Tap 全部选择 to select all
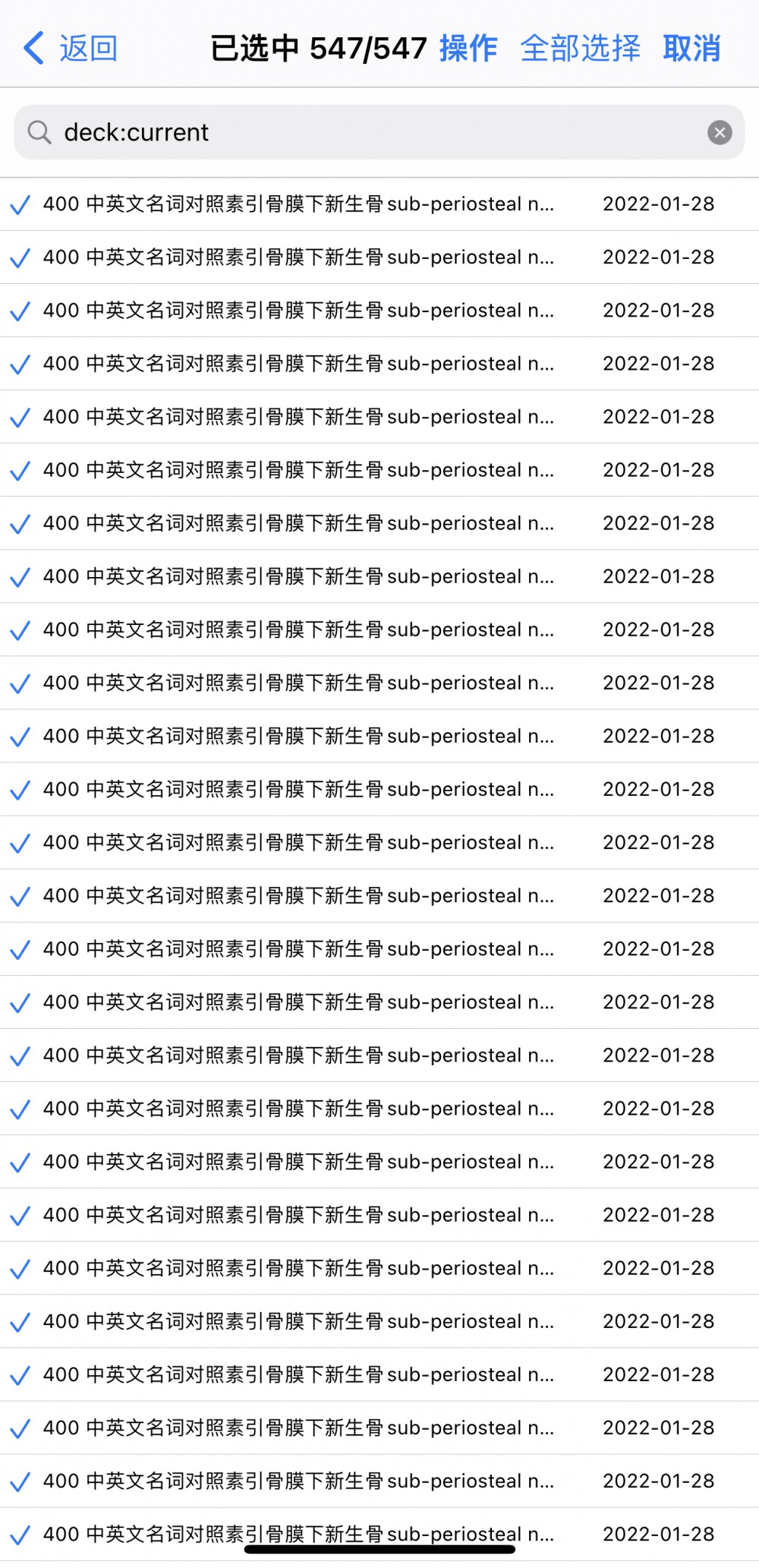This screenshot has height=1568, width=759. click(580, 49)
